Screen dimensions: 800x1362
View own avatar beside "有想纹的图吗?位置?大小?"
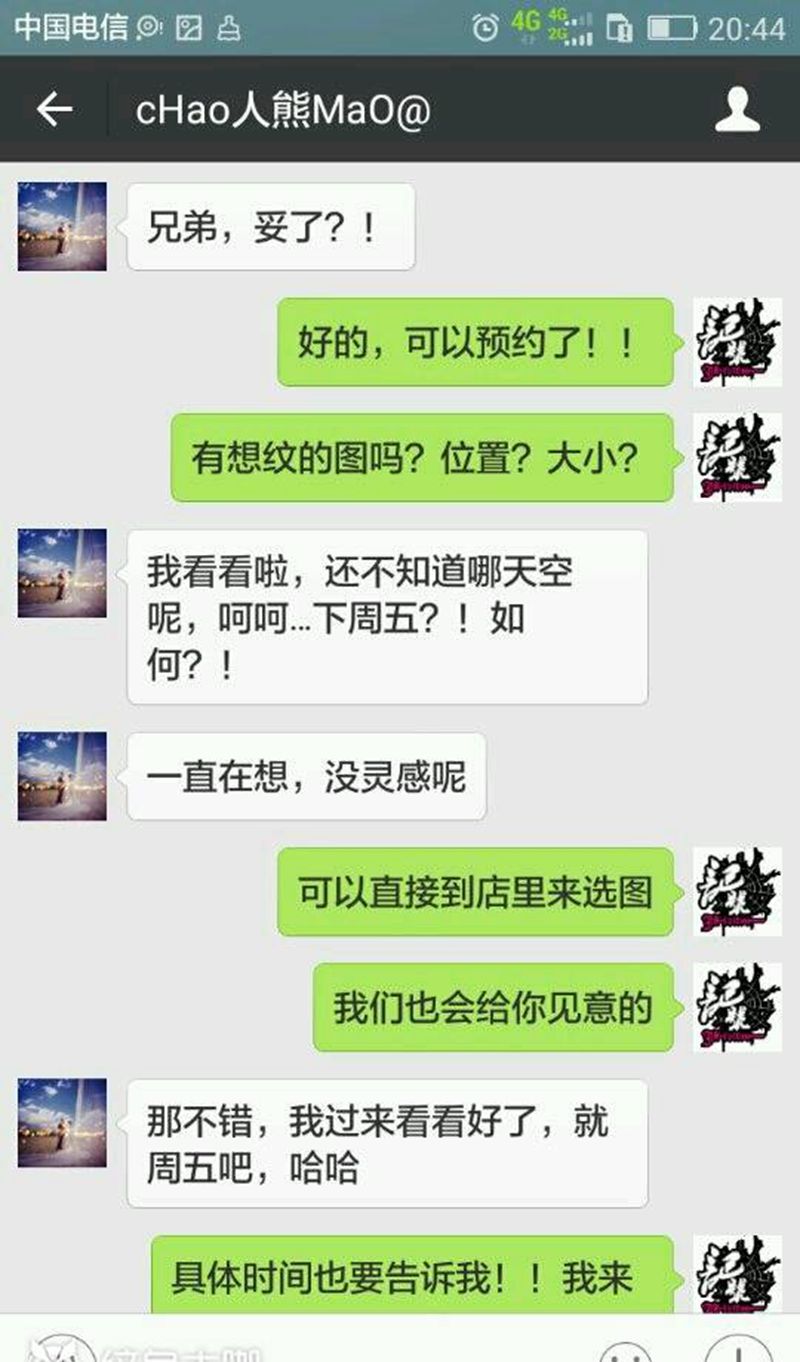pyautogui.click(x=737, y=457)
